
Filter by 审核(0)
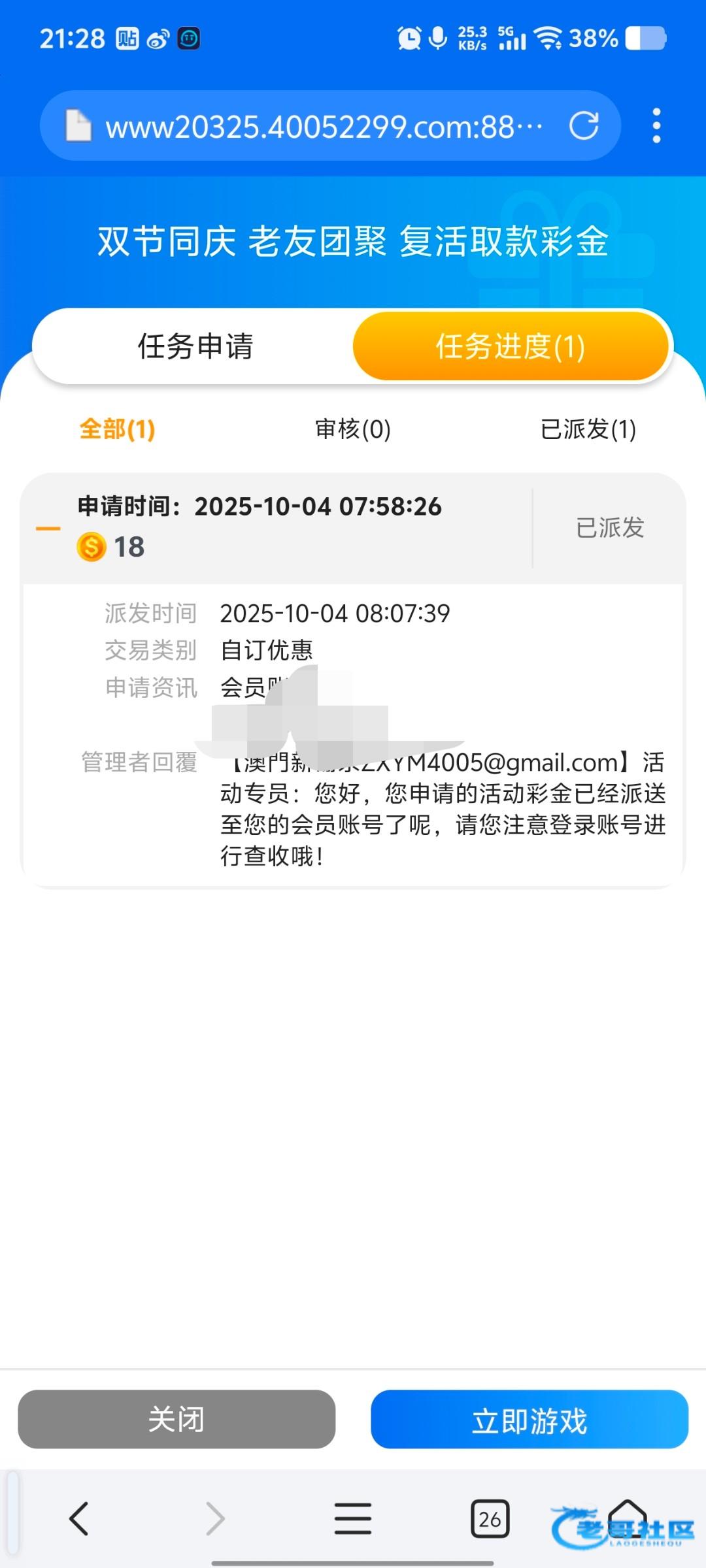[x=353, y=429]
